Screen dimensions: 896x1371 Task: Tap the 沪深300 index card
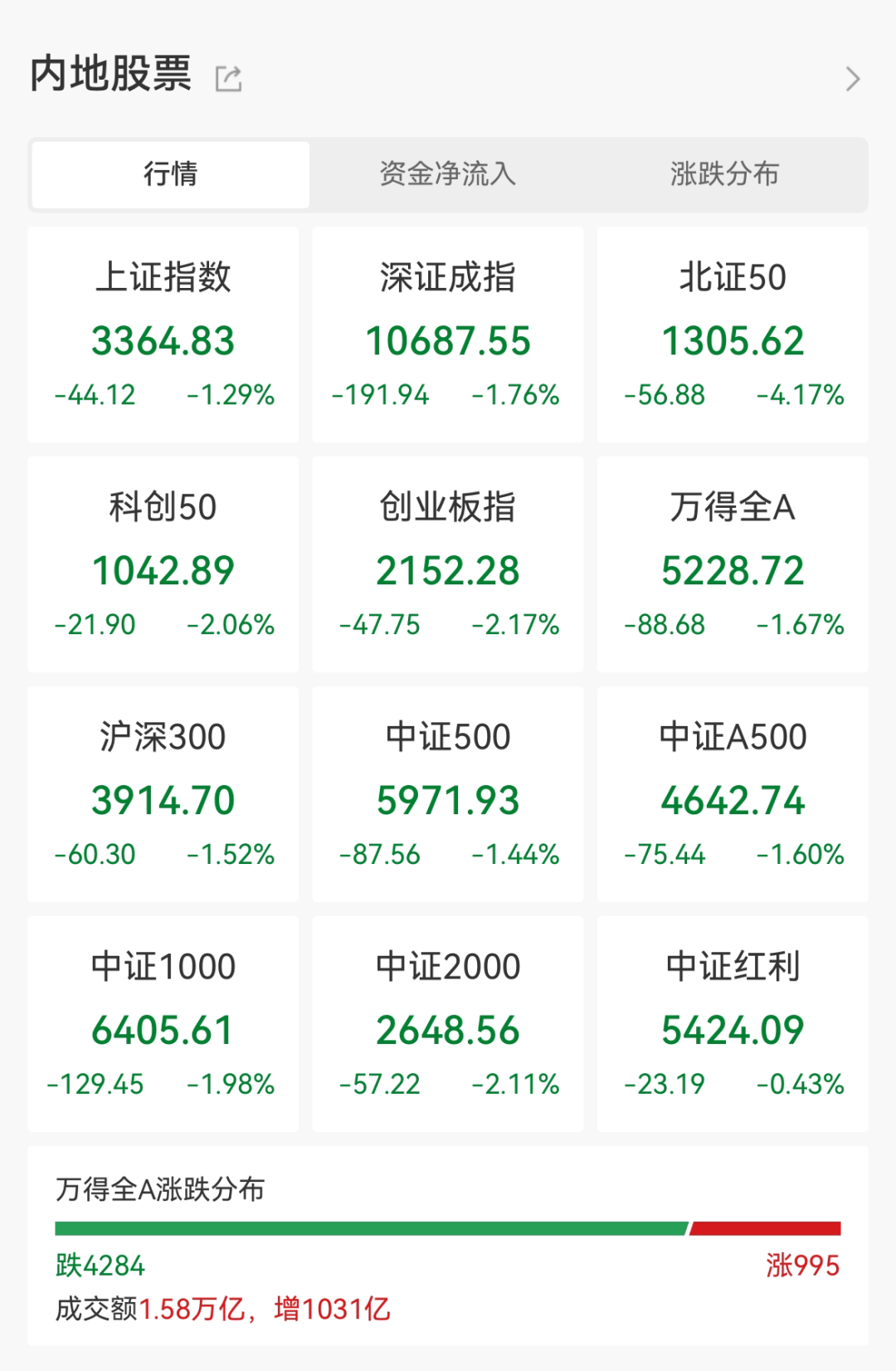pos(163,794)
